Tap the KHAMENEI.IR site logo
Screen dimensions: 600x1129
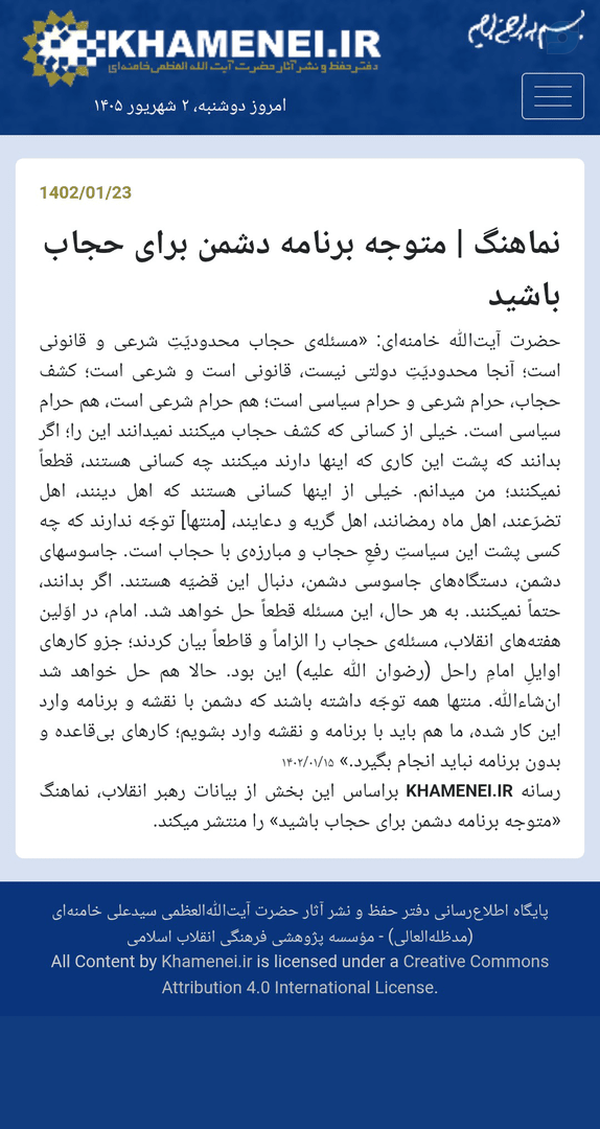201,49
